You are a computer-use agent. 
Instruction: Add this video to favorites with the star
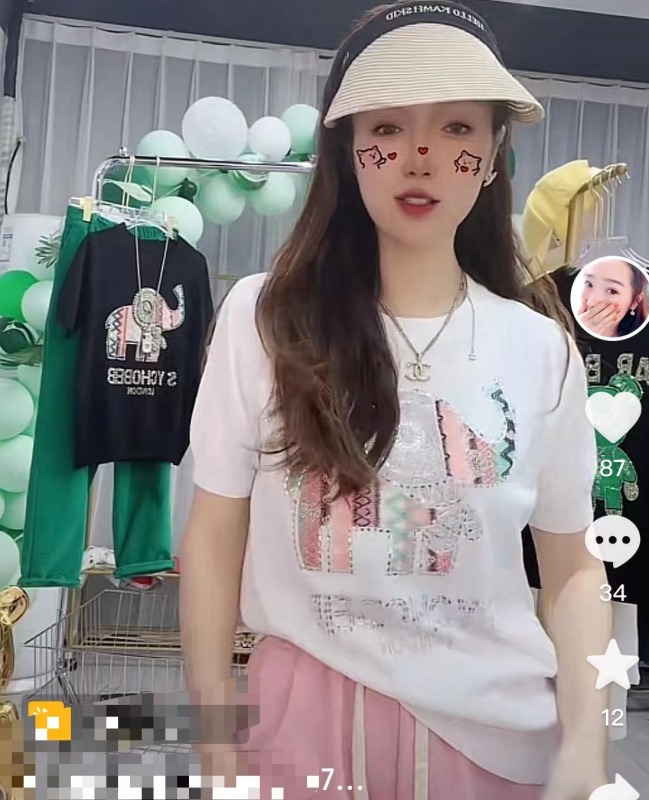coord(612,665)
